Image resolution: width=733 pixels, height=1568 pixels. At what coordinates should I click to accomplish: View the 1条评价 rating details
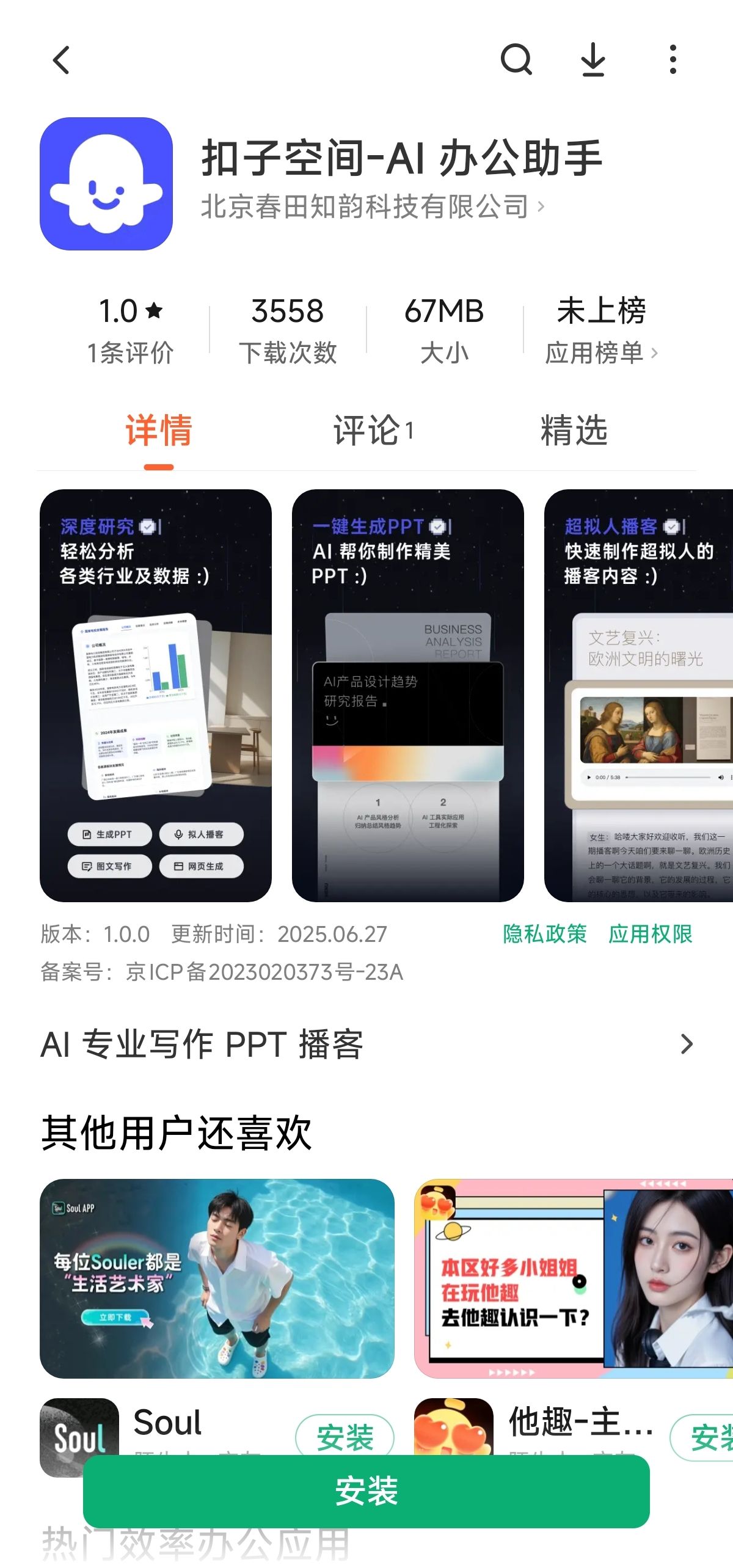[131, 330]
